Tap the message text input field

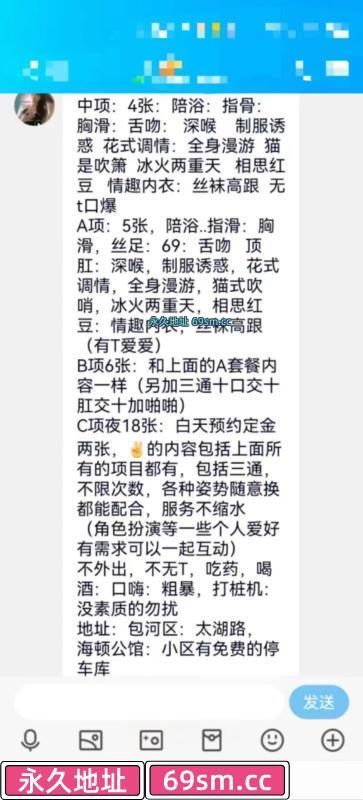[x=148, y=702]
